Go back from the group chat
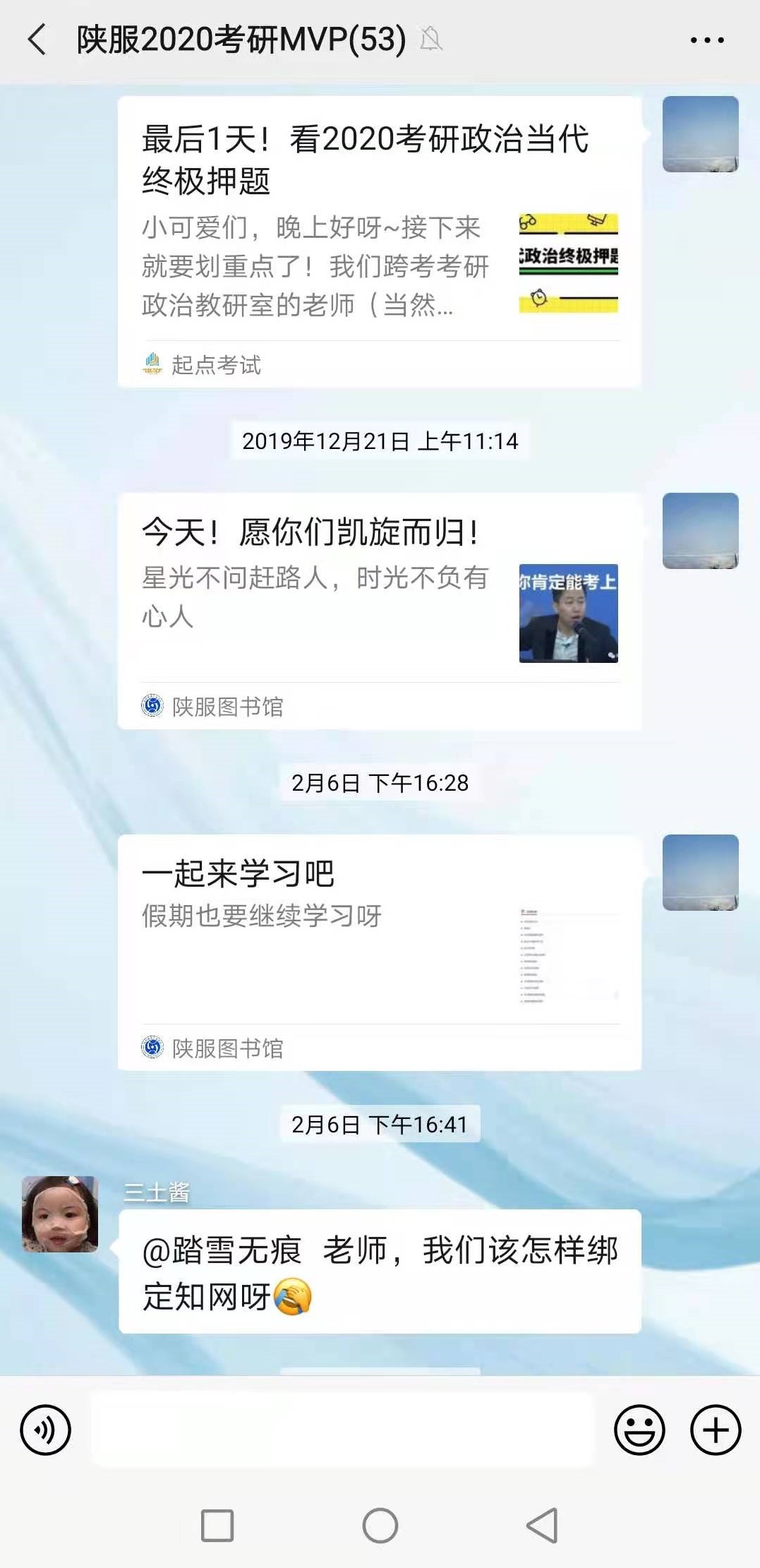 click(37, 40)
